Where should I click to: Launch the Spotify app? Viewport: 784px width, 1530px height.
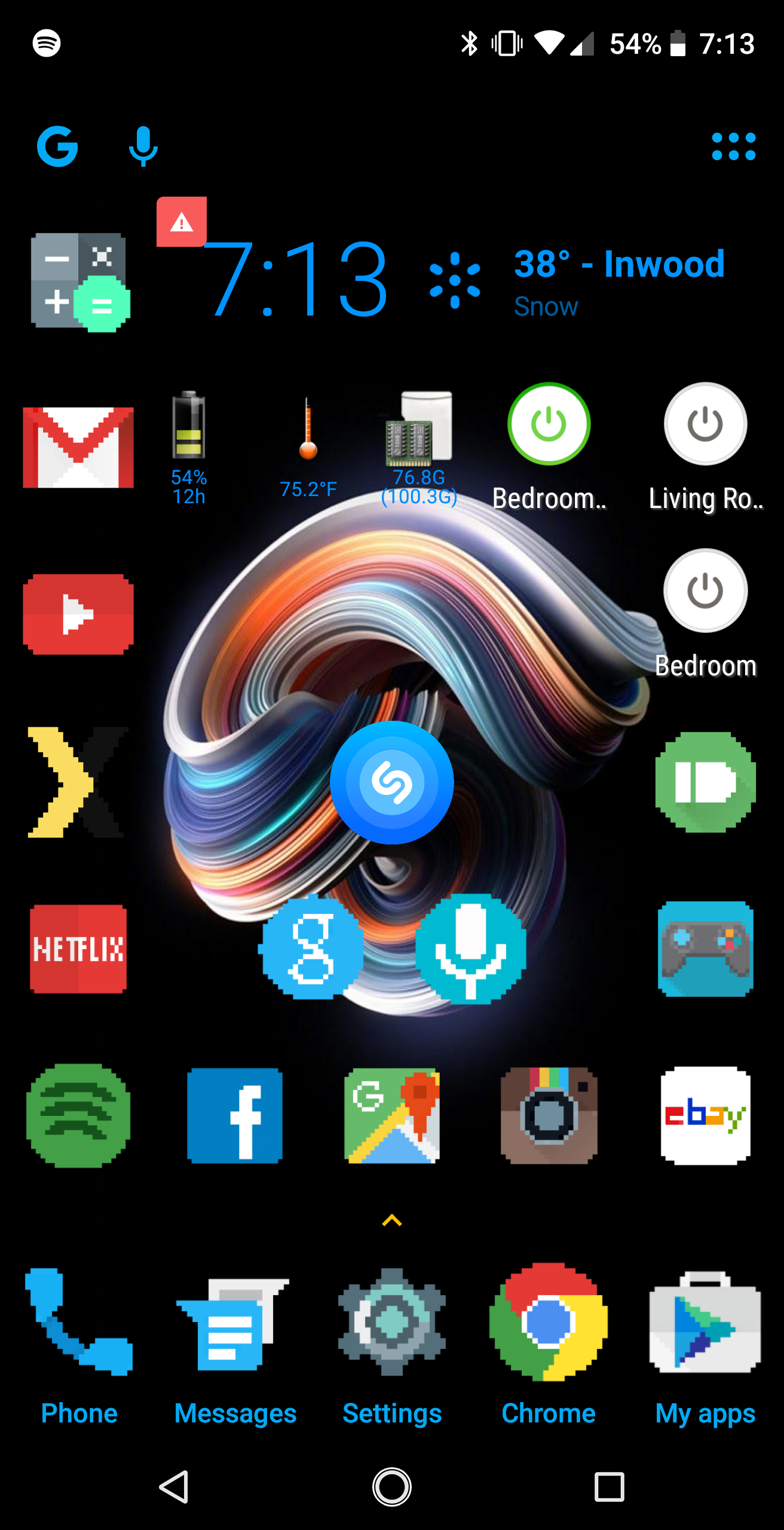point(78,1115)
